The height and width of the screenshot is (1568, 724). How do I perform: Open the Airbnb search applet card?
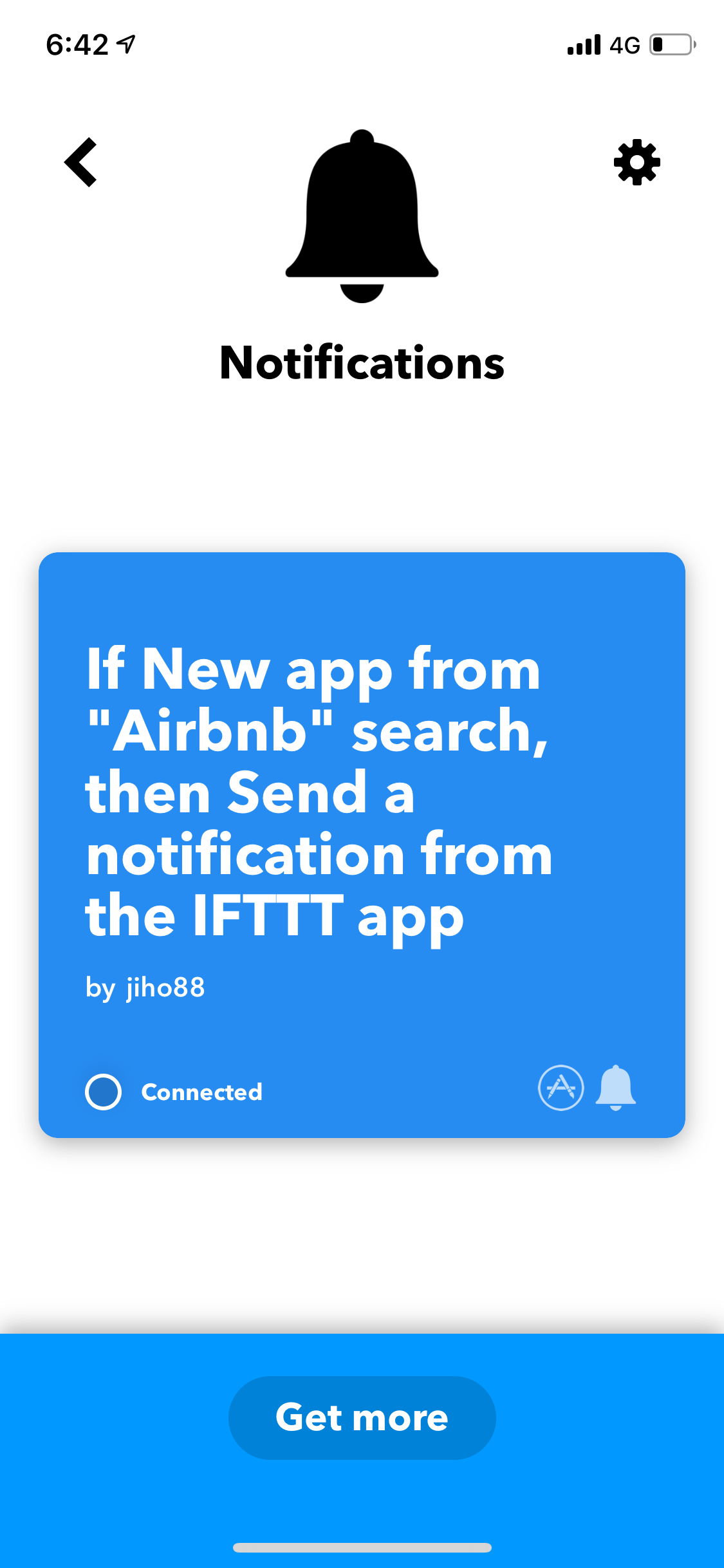click(x=362, y=845)
